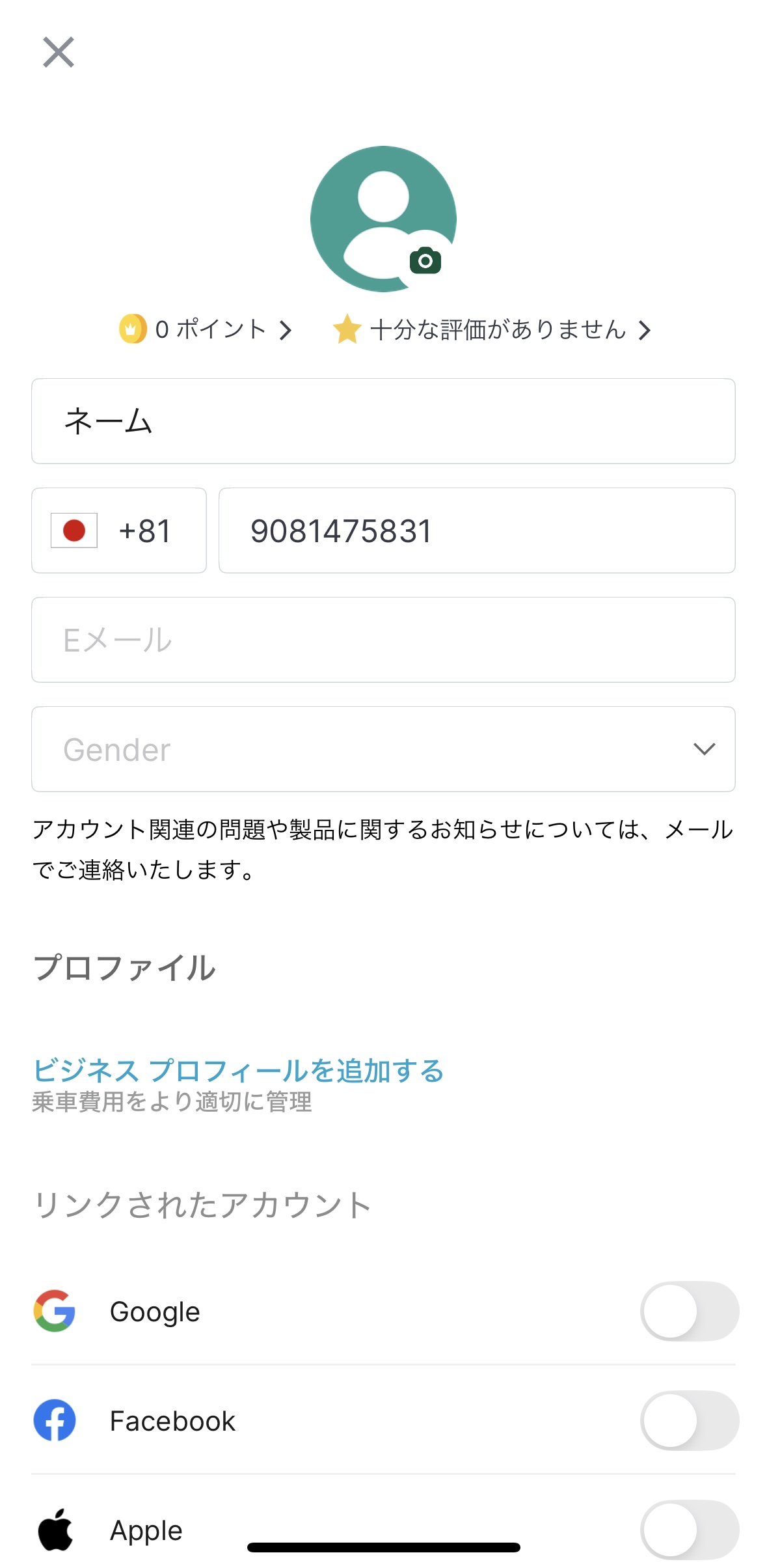This screenshot has height=1568, width=767.
Task: Enable the Facebook account link toggle
Action: click(689, 1420)
